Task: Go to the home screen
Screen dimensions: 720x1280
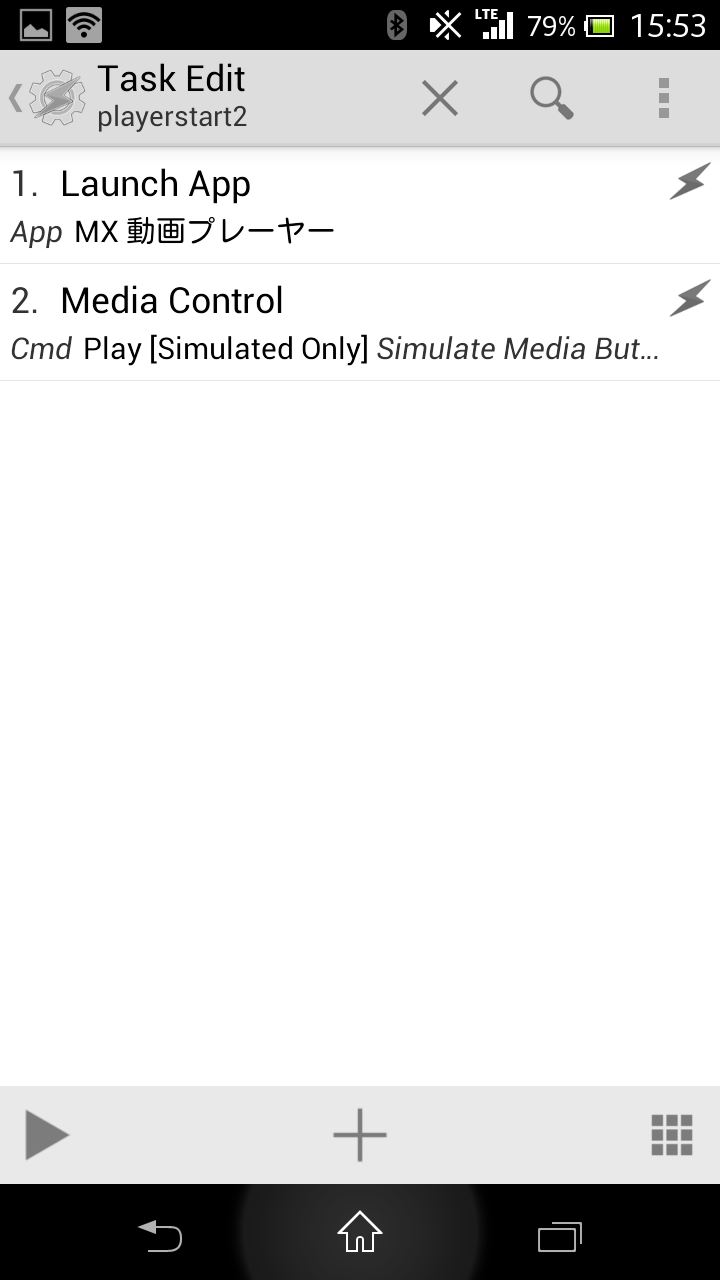Action: coord(360,1232)
